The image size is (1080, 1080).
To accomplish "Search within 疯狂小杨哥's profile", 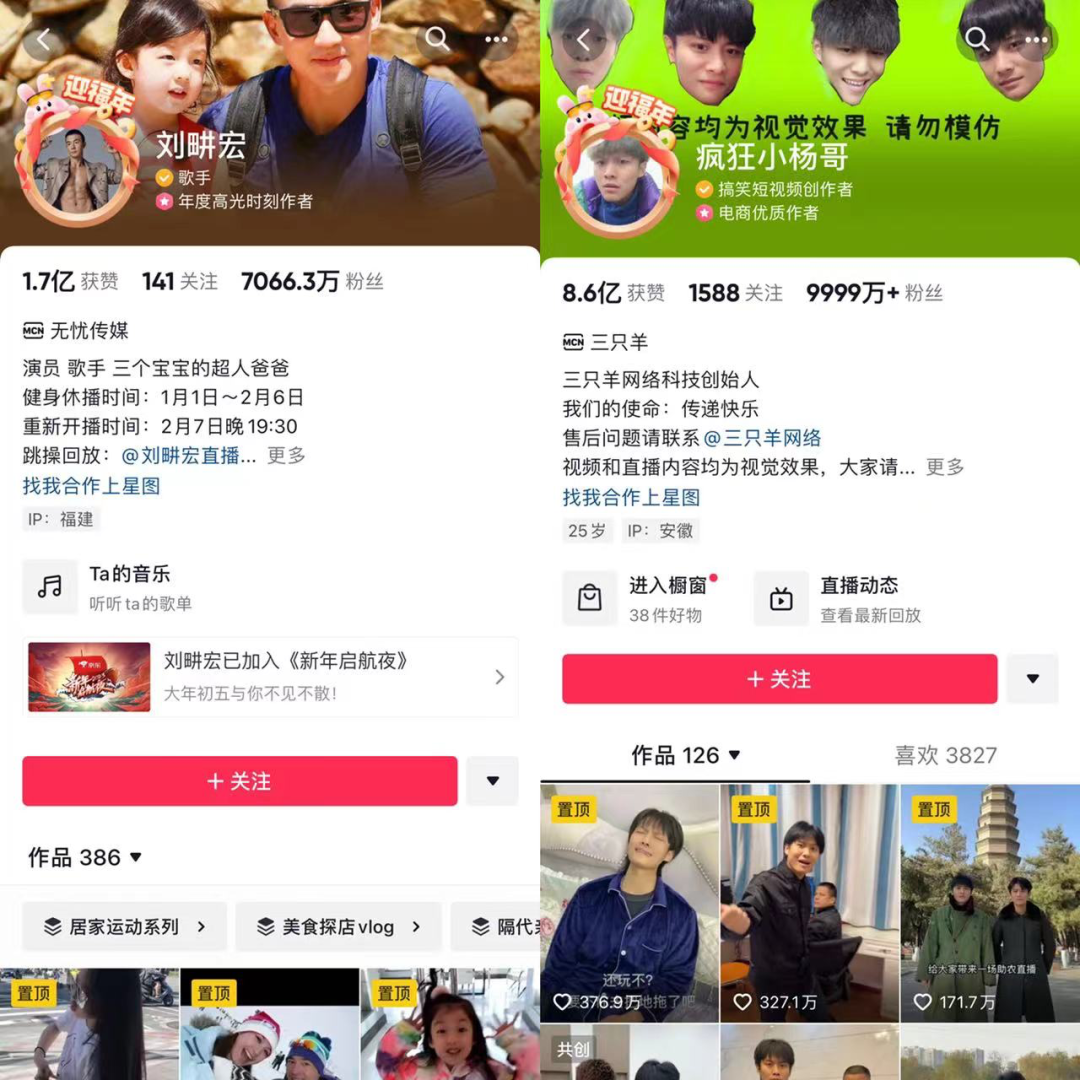I will (x=977, y=40).
